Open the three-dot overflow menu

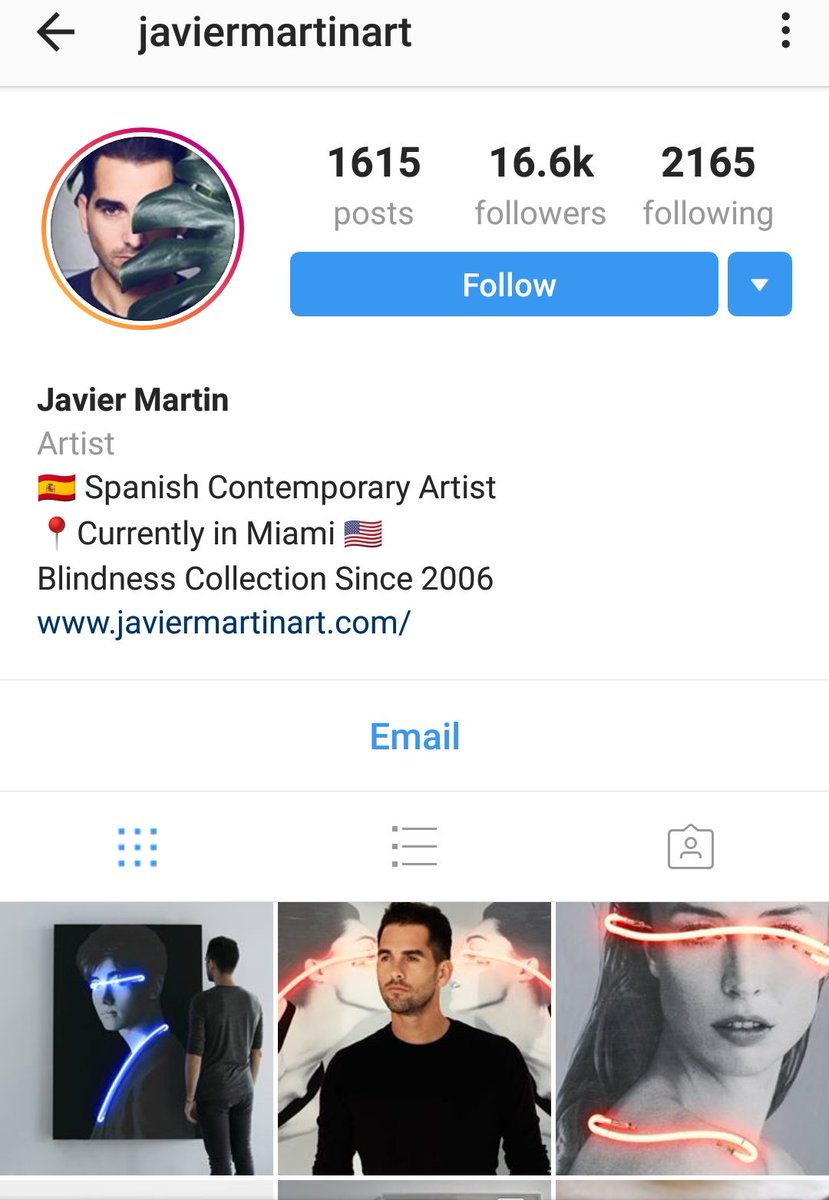tap(785, 33)
